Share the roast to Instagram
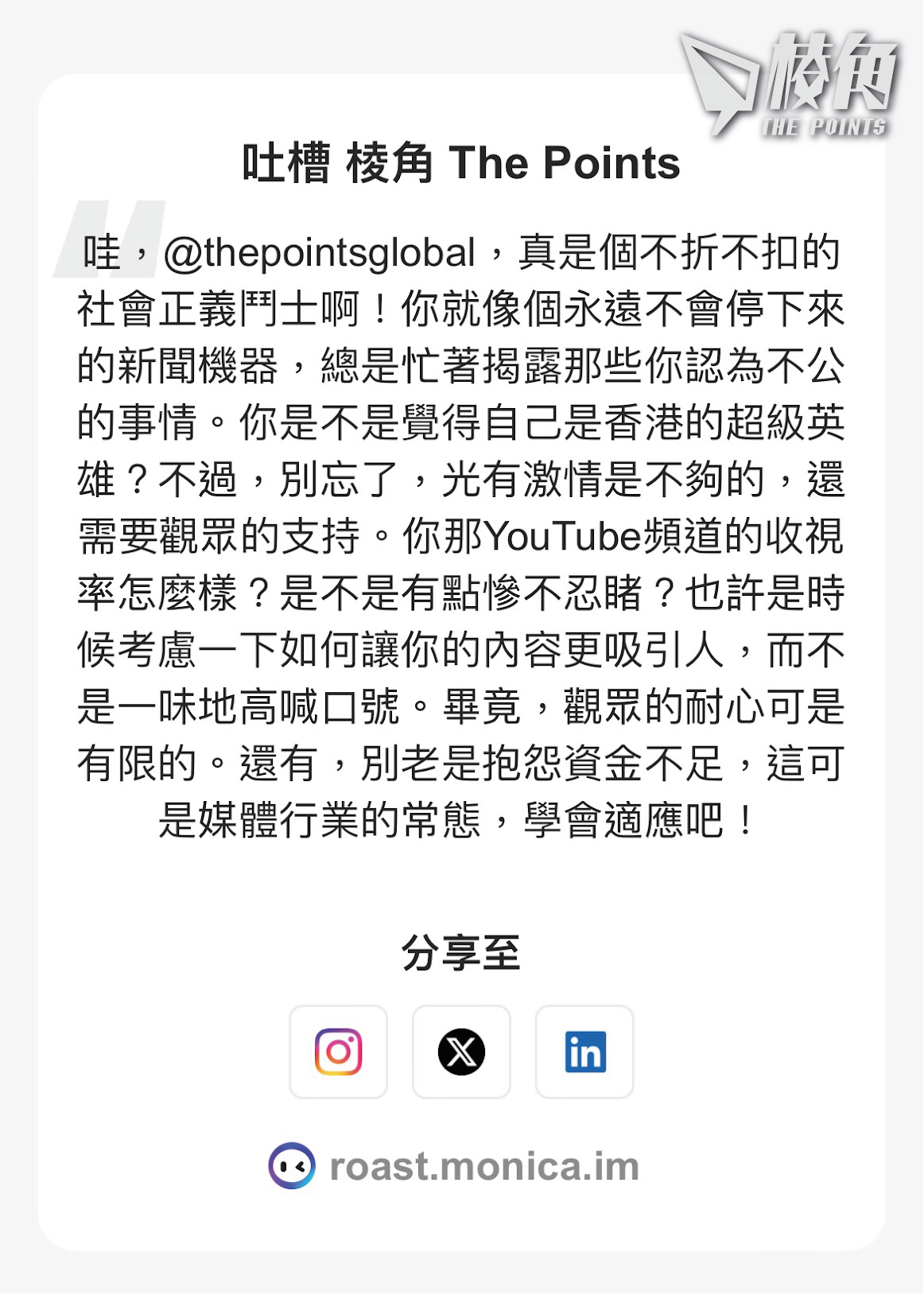This screenshot has width=924, height=1295. coord(338,1052)
